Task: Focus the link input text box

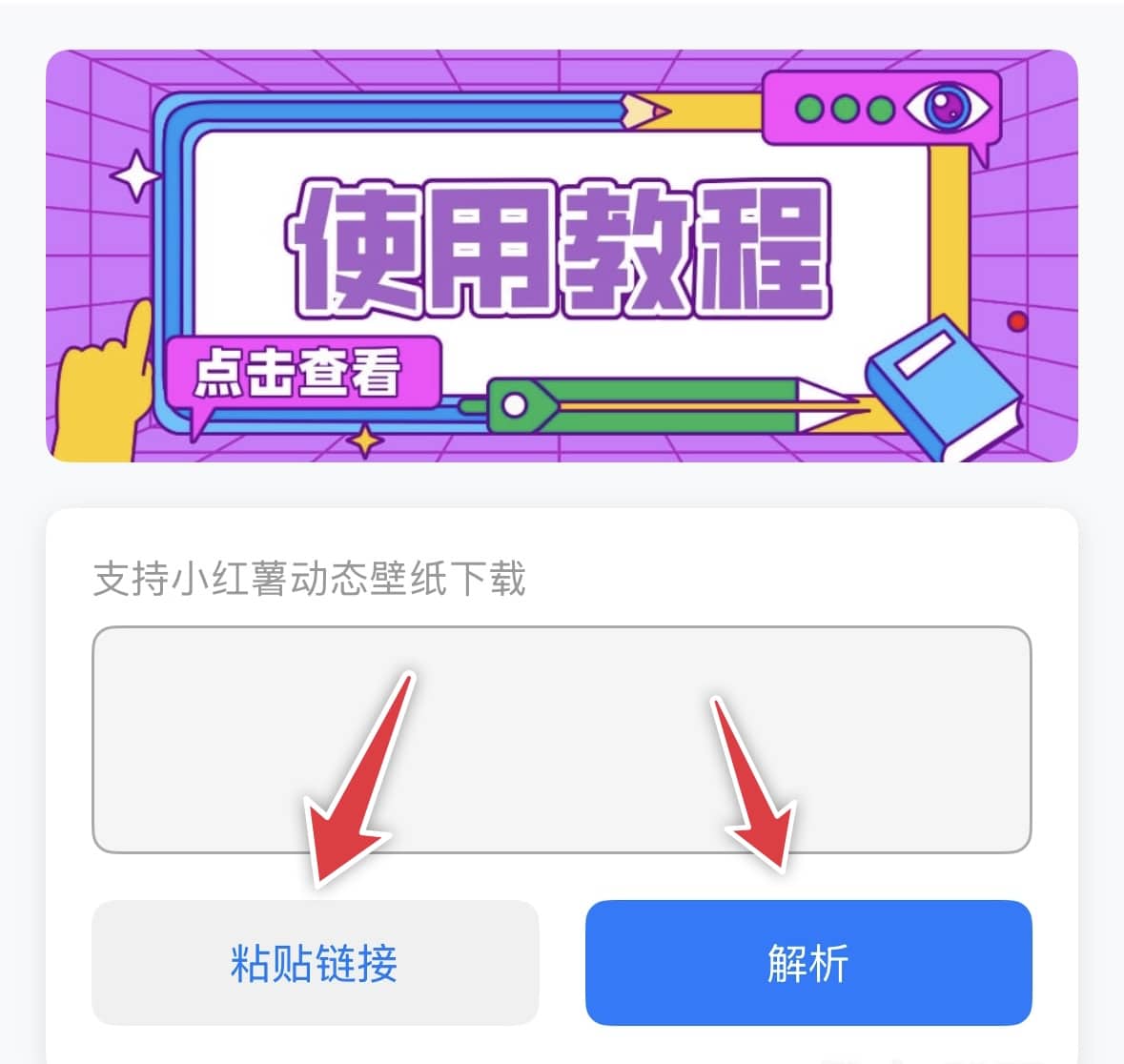Action: [x=562, y=739]
